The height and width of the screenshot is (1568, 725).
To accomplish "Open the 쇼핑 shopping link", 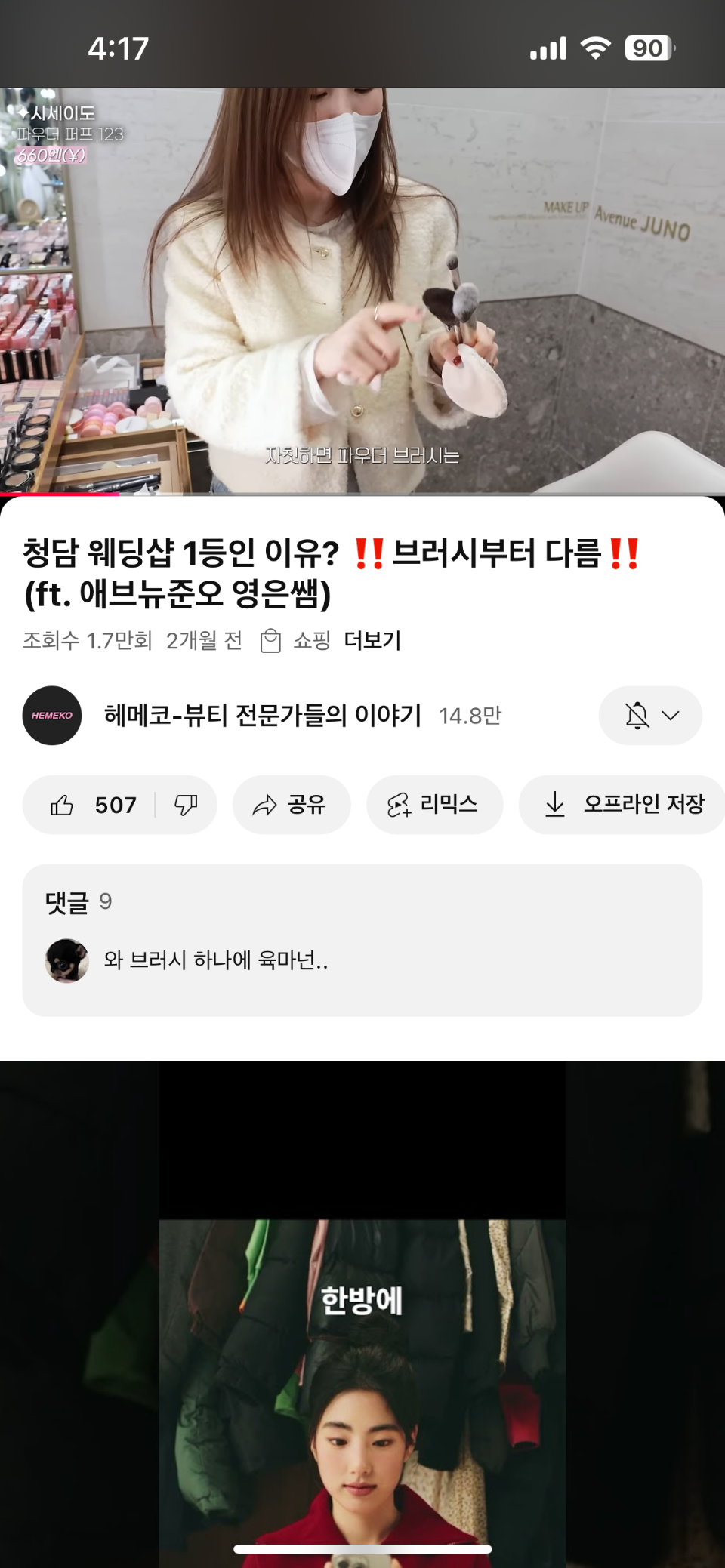I will (297, 641).
